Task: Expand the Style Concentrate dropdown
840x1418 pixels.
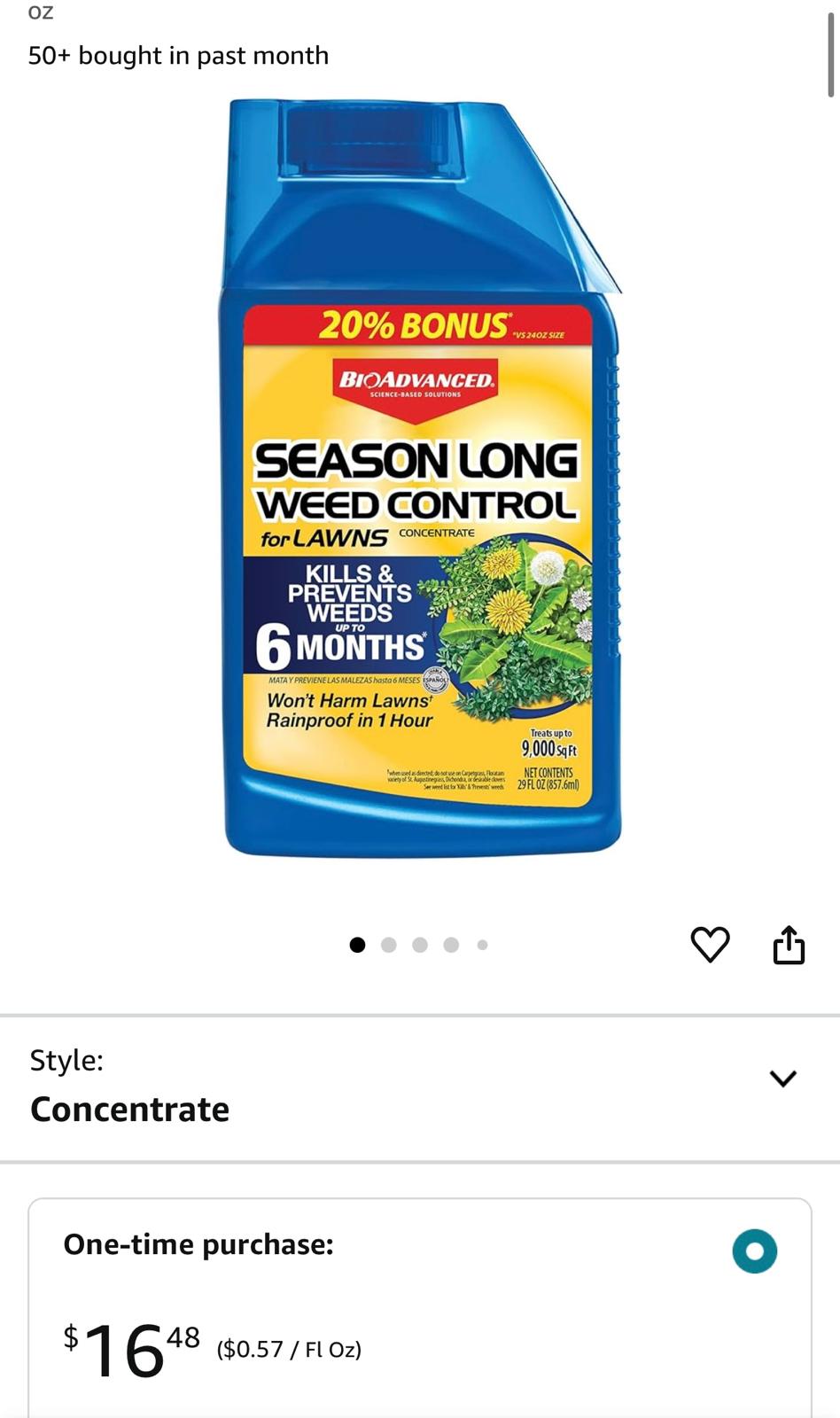Action: [782, 1079]
